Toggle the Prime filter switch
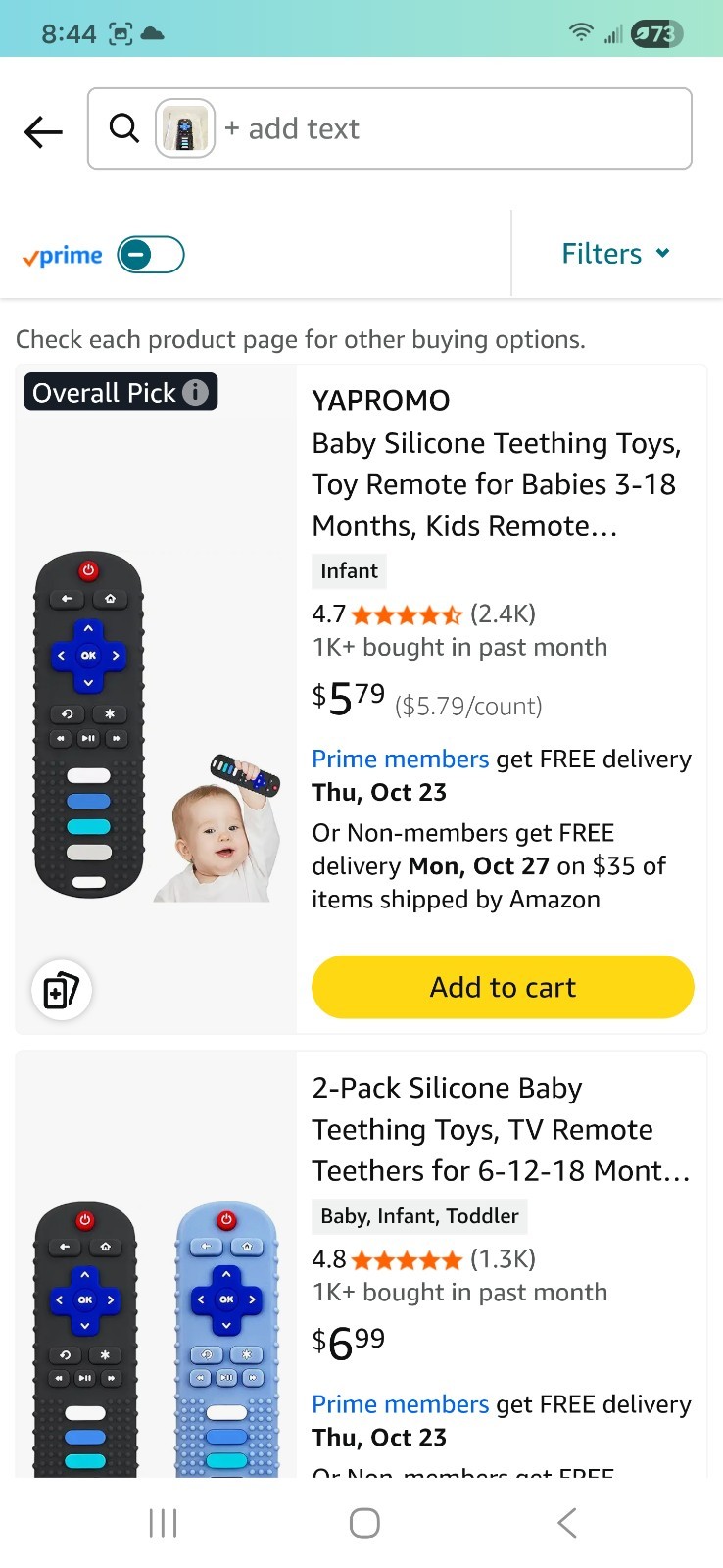Screen dimensions: 723x1568 151,255
